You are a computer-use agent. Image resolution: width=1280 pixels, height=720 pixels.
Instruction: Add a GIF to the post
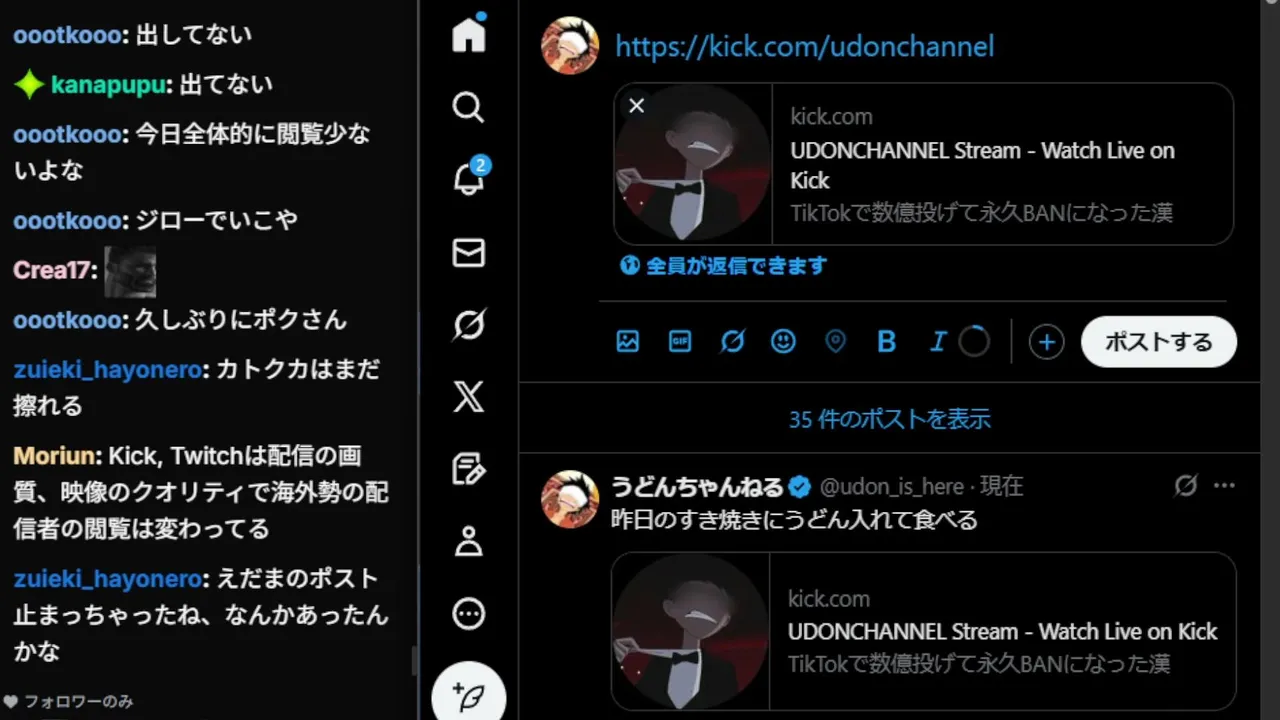(680, 342)
